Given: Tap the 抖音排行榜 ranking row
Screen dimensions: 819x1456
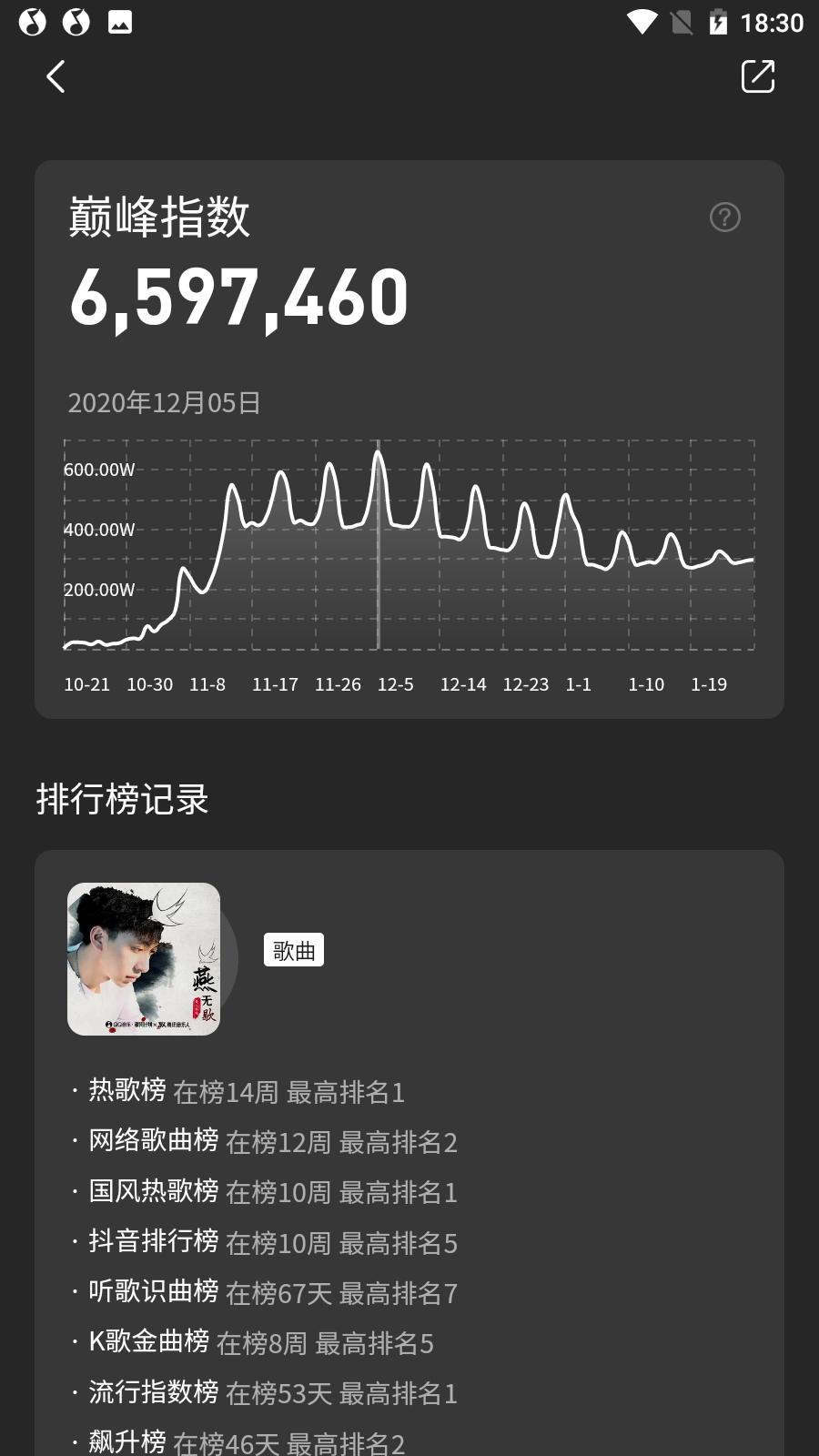Looking at the screenshot, I should pyautogui.click(x=268, y=1242).
